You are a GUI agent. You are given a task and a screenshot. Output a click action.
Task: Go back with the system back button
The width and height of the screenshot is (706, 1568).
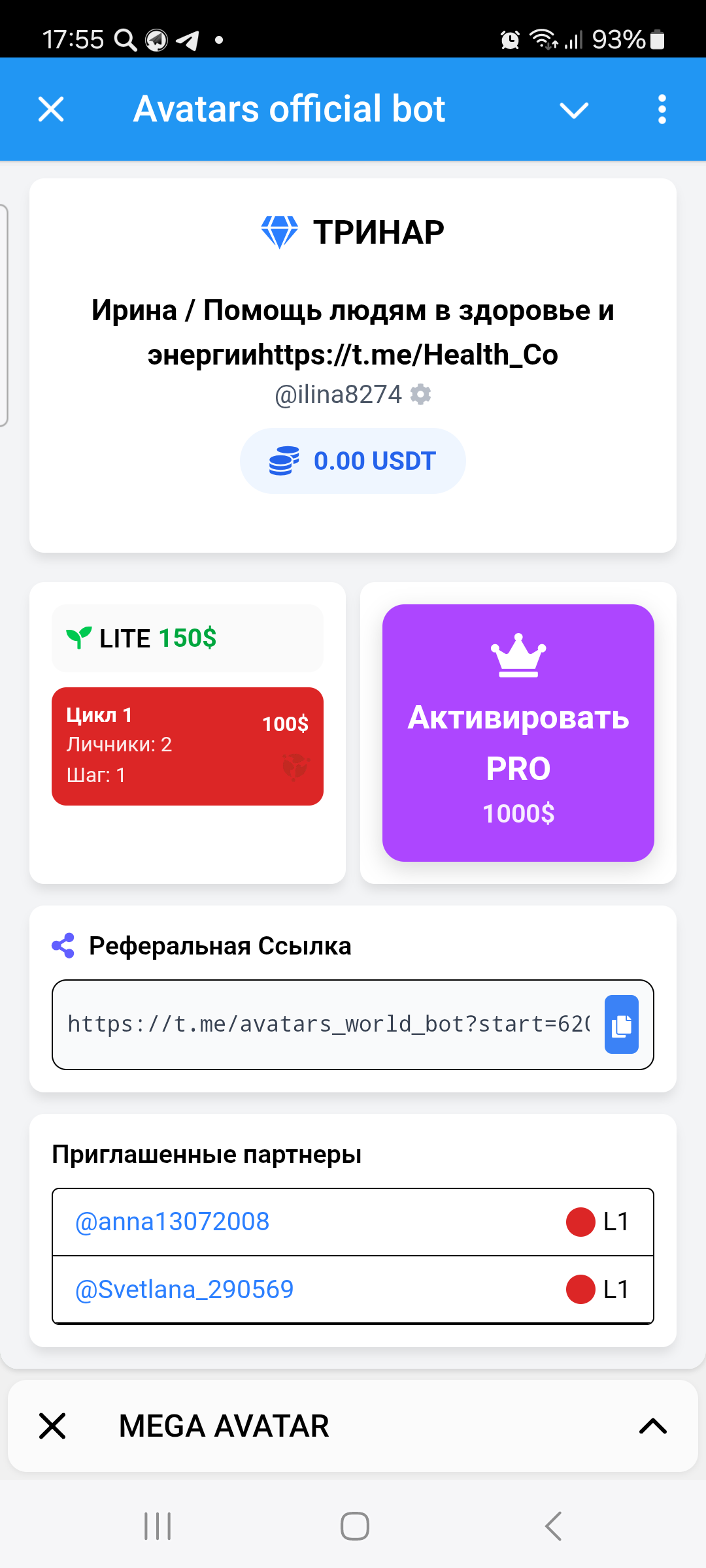[553, 1526]
